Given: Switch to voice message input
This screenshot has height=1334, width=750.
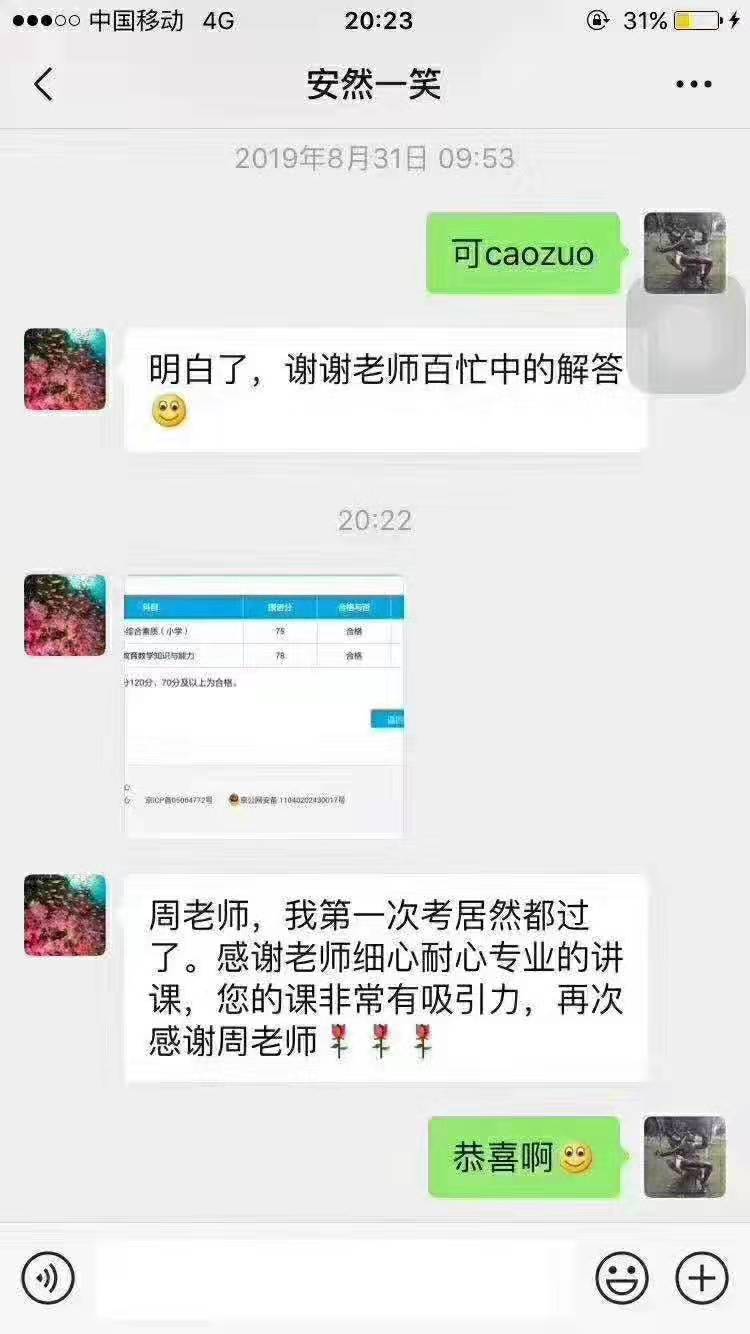Looking at the screenshot, I should pos(48,1277).
